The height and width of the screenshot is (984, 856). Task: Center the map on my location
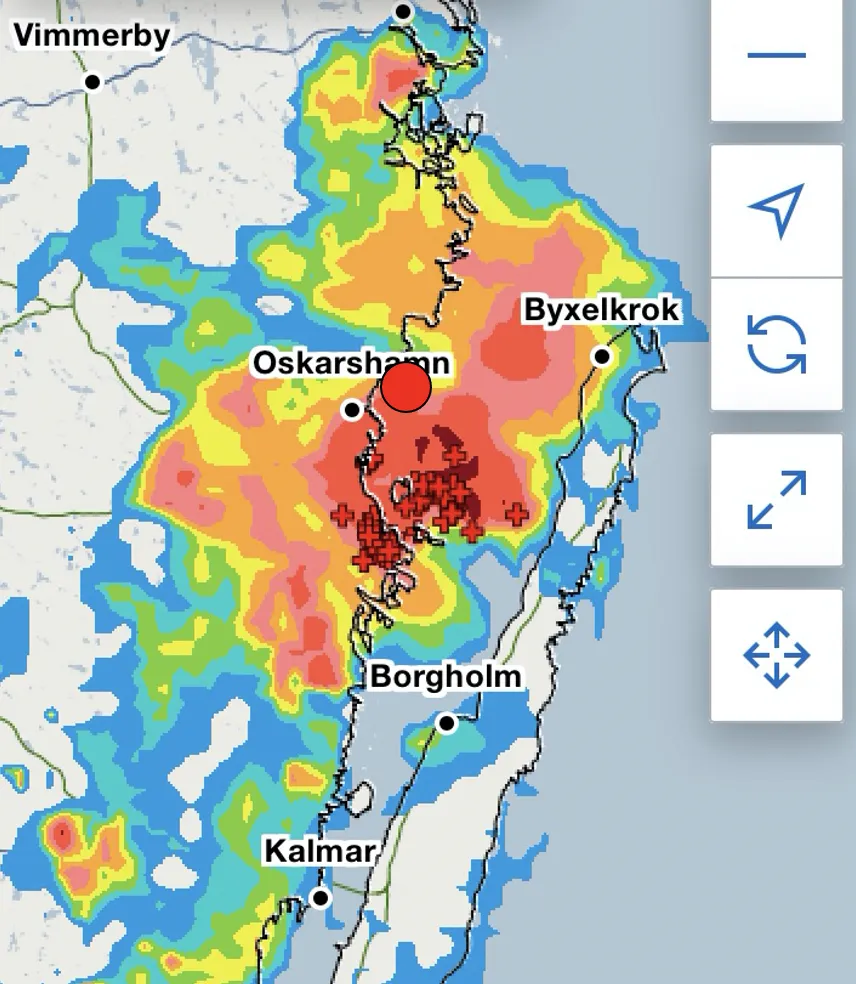pyautogui.click(x=776, y=210)
